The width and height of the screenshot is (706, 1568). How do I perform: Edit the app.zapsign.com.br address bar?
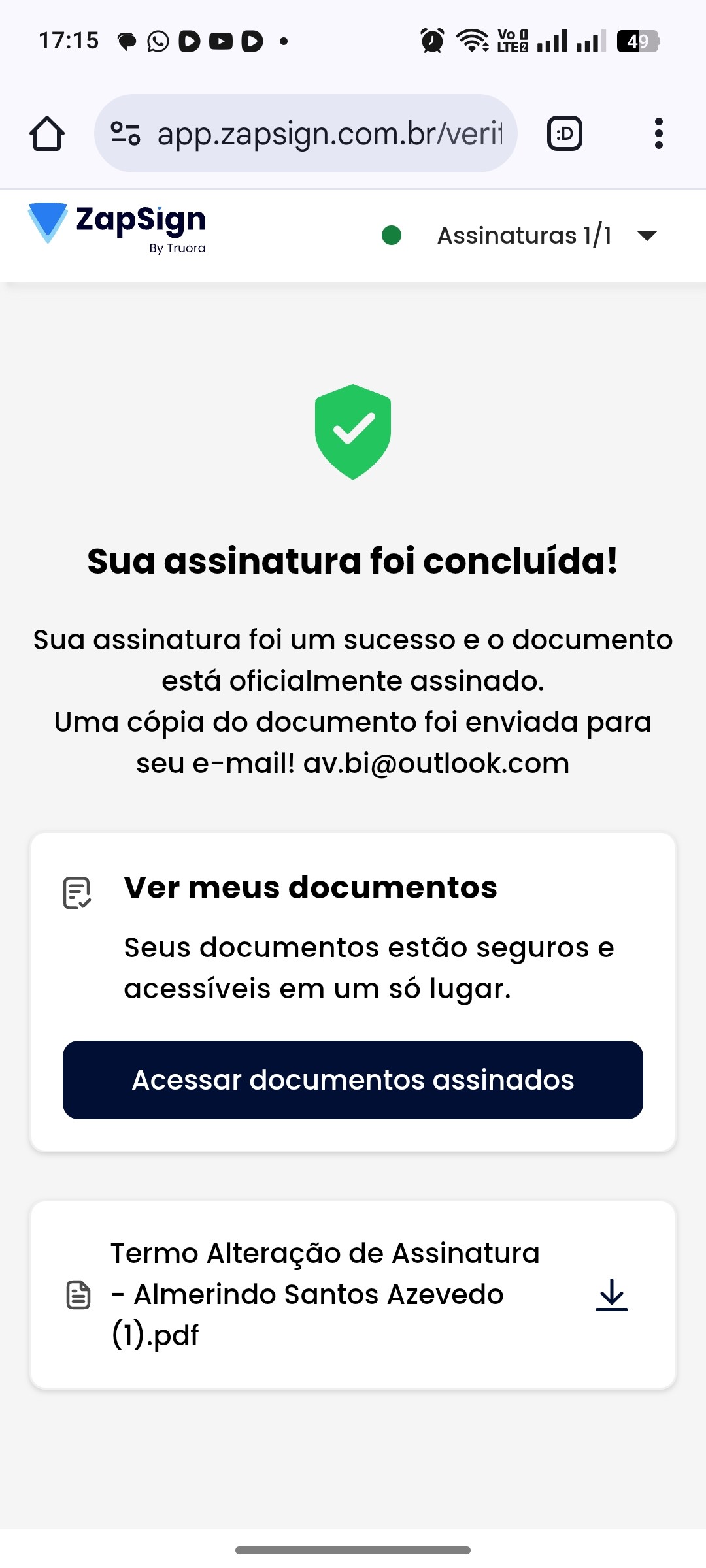[329, 134]
